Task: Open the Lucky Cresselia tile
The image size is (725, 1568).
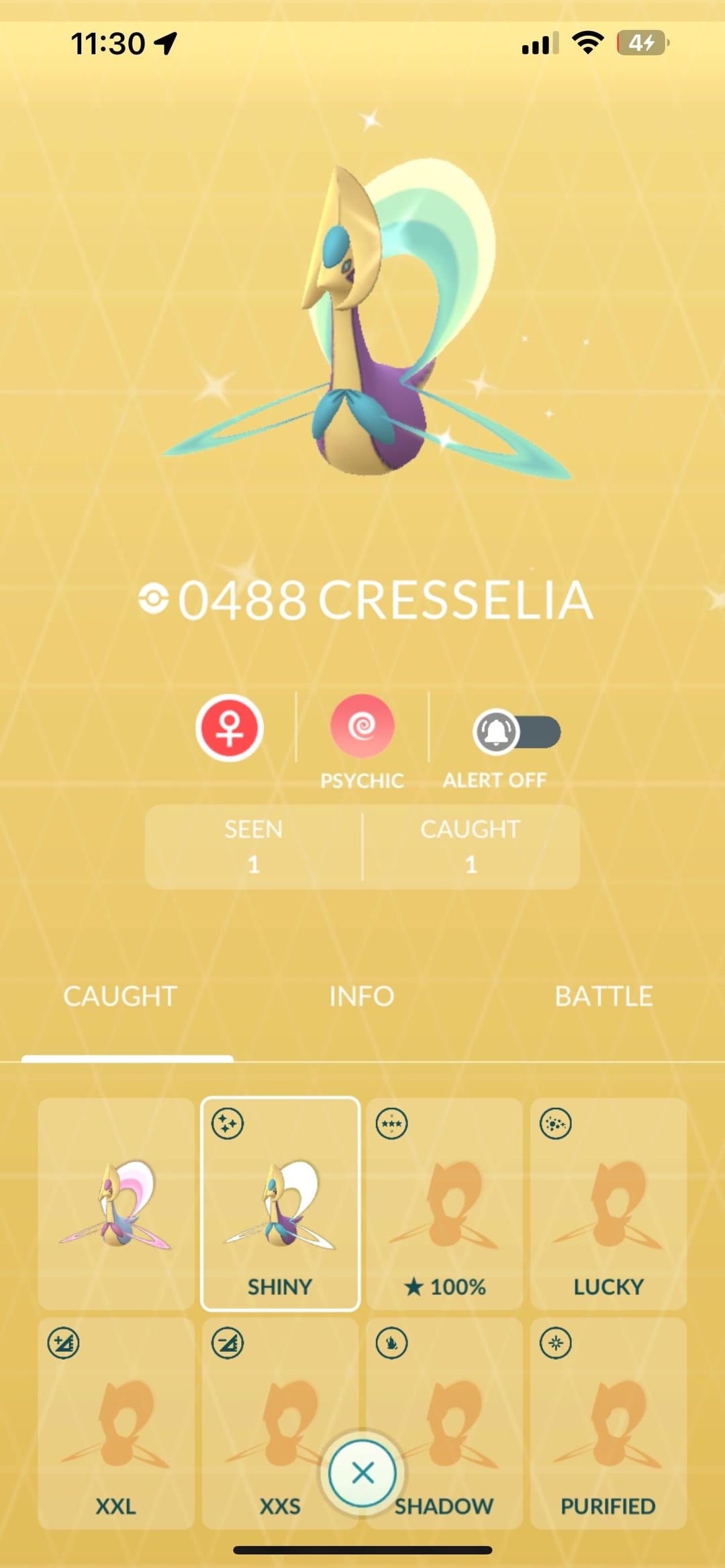Action: pos(608,1203)
